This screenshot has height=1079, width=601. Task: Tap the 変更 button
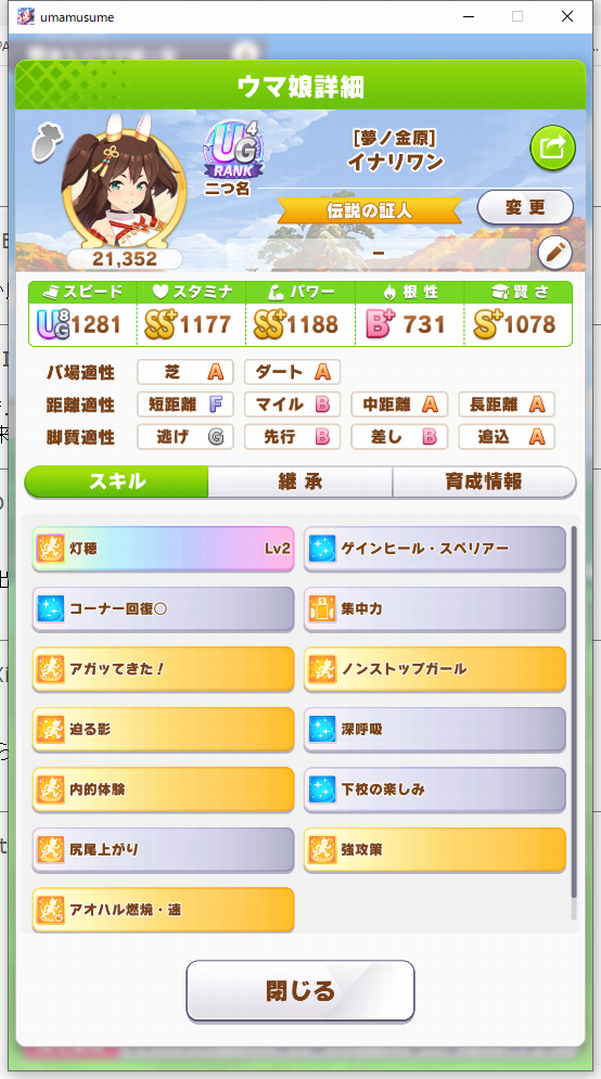click(525, 208)
